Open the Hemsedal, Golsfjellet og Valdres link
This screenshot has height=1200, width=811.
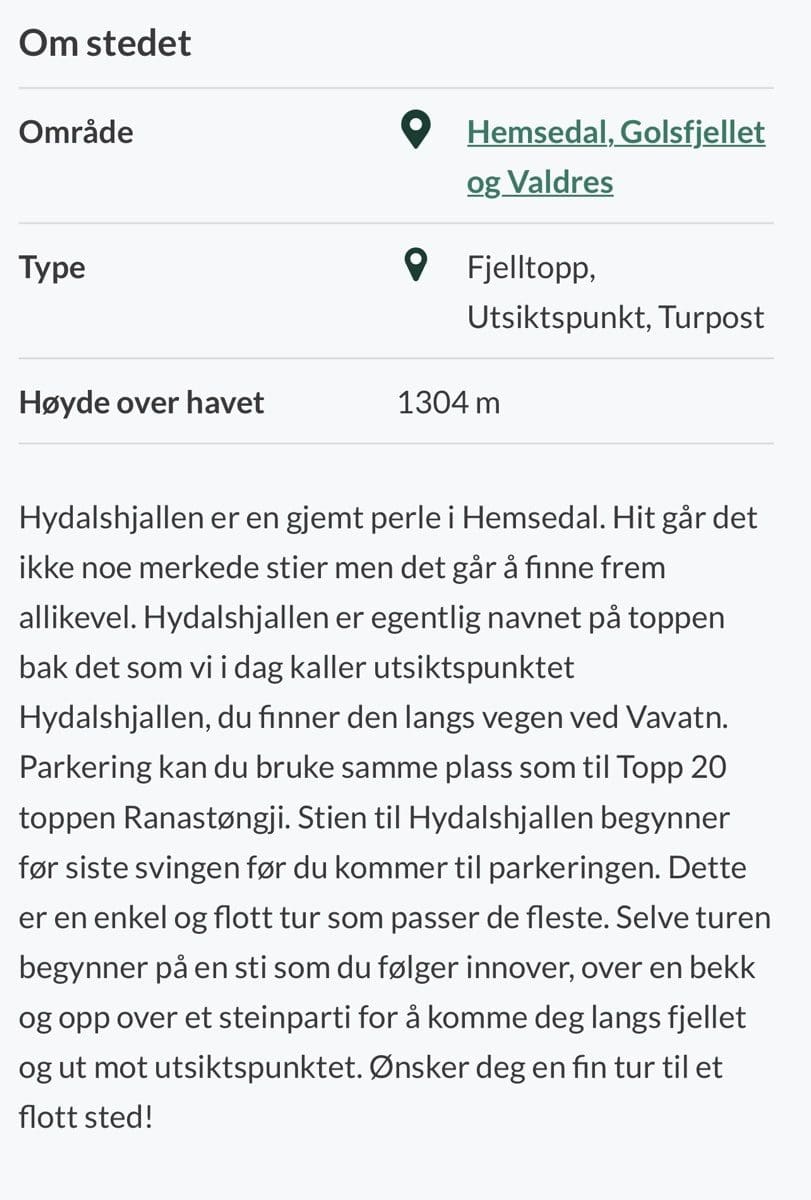pyautogui.click(x=615, y=133)
